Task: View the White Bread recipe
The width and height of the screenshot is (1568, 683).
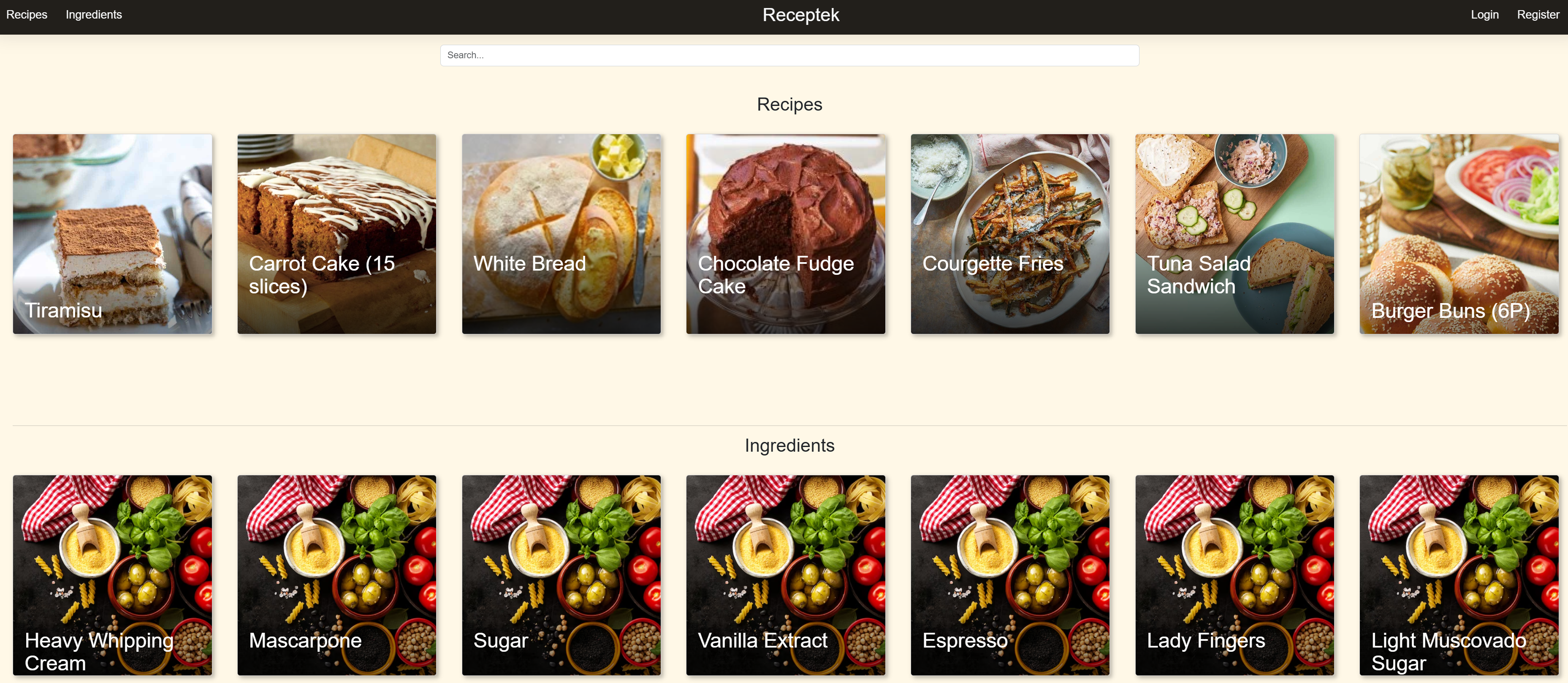Action: 561,234
